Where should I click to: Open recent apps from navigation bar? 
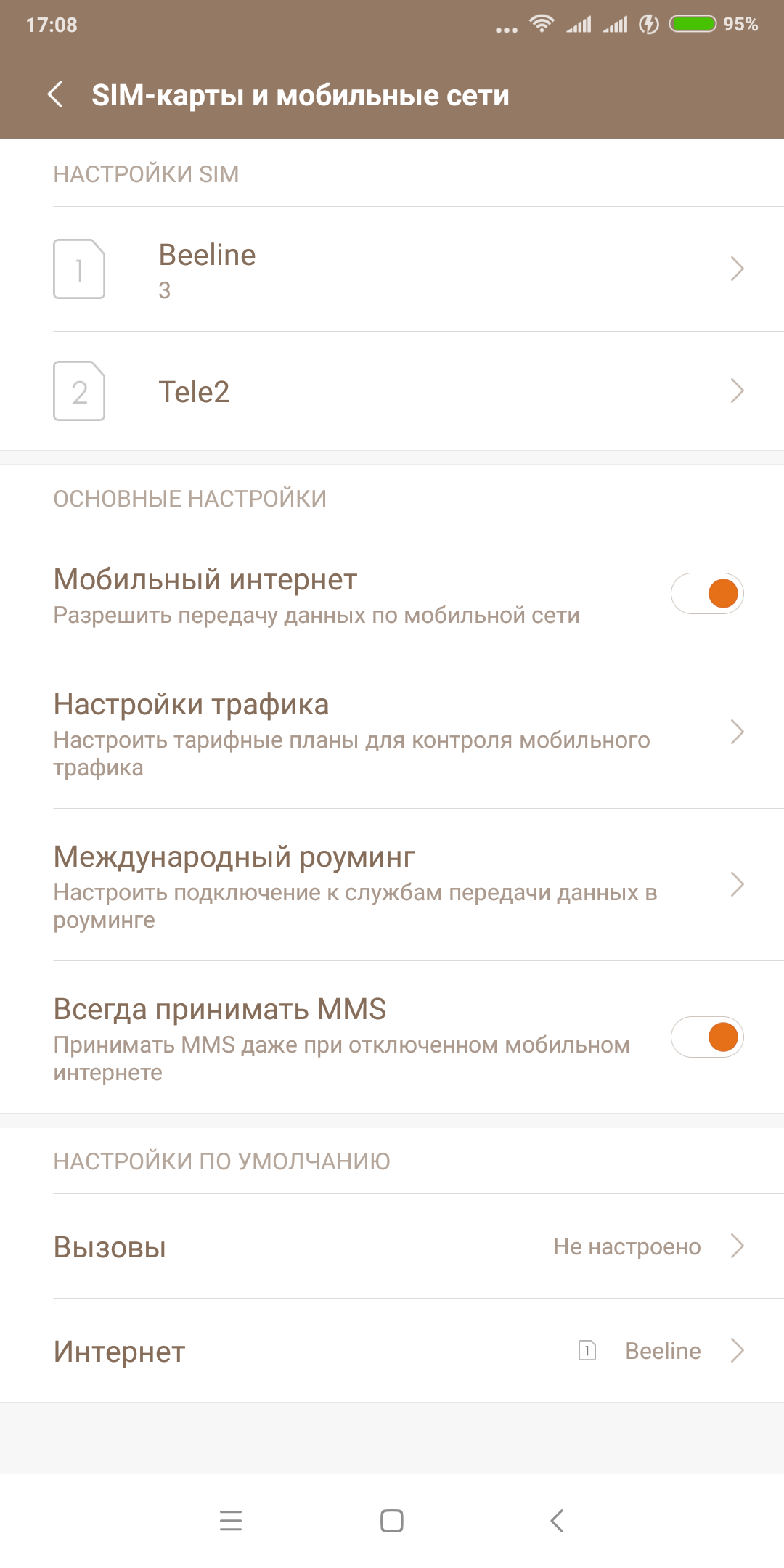coord(231,1520)
